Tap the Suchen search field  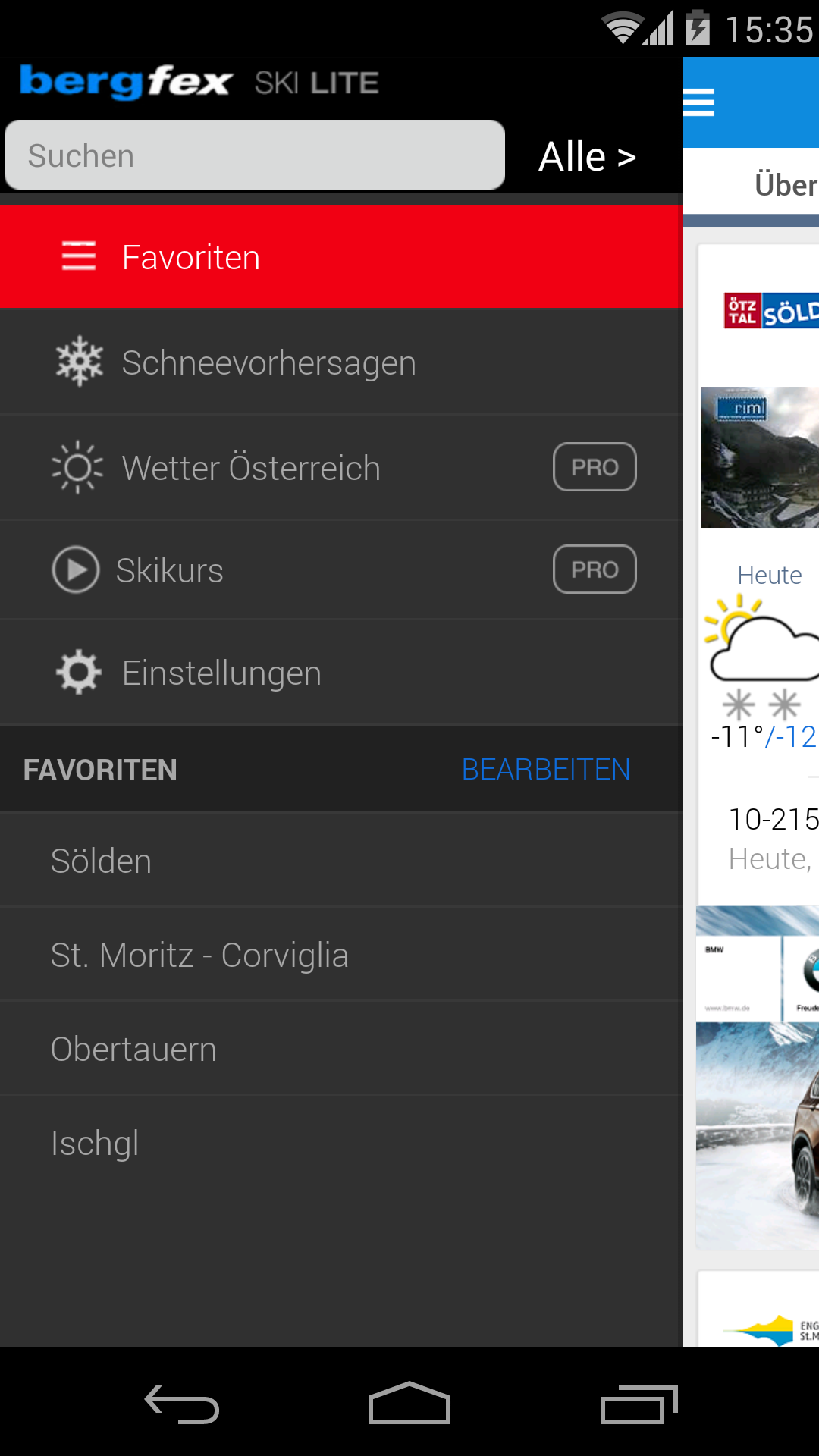click(x=255, y=155)
